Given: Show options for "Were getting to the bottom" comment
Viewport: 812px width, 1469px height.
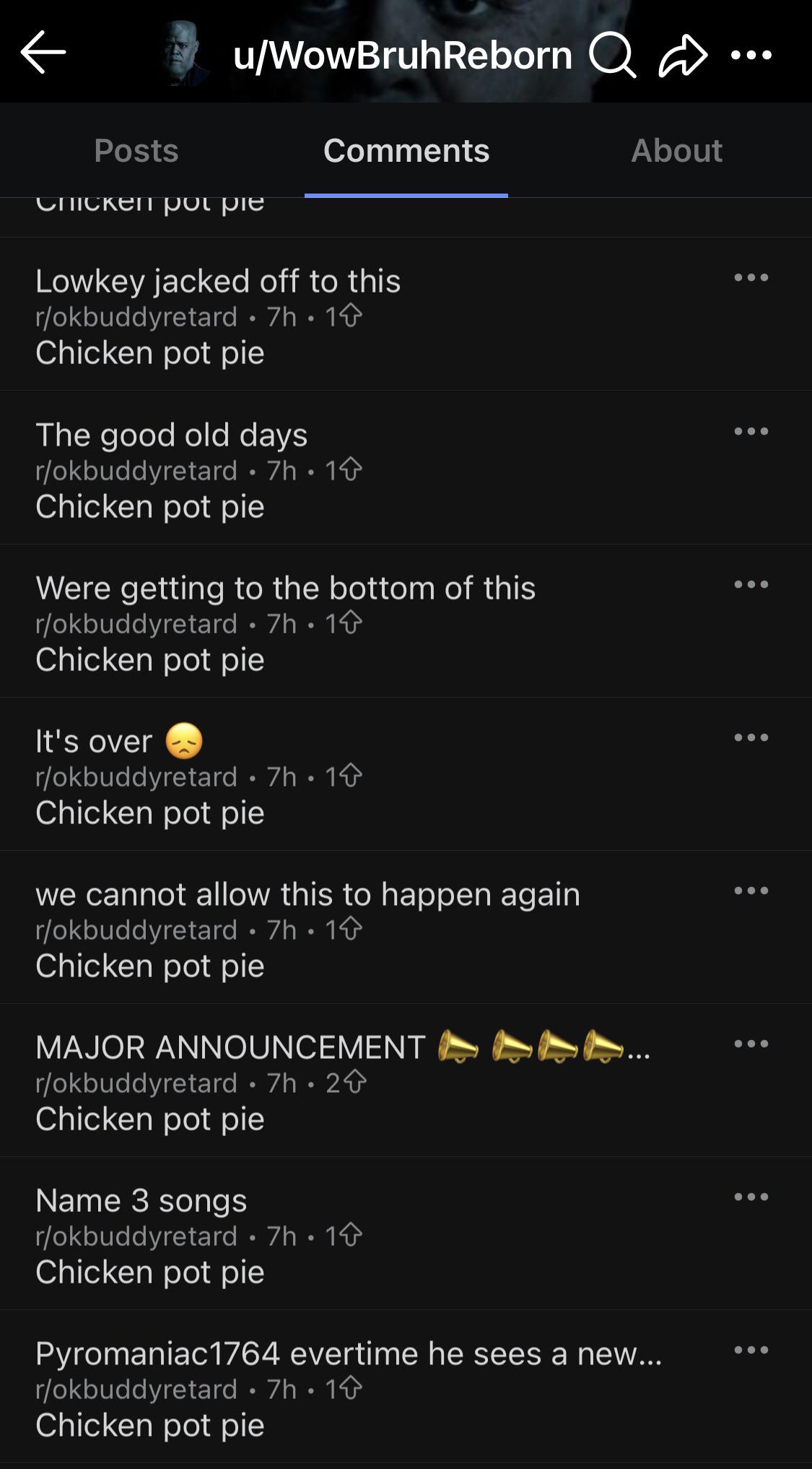Looking at the screenshot, I should (x=751, y=584).
